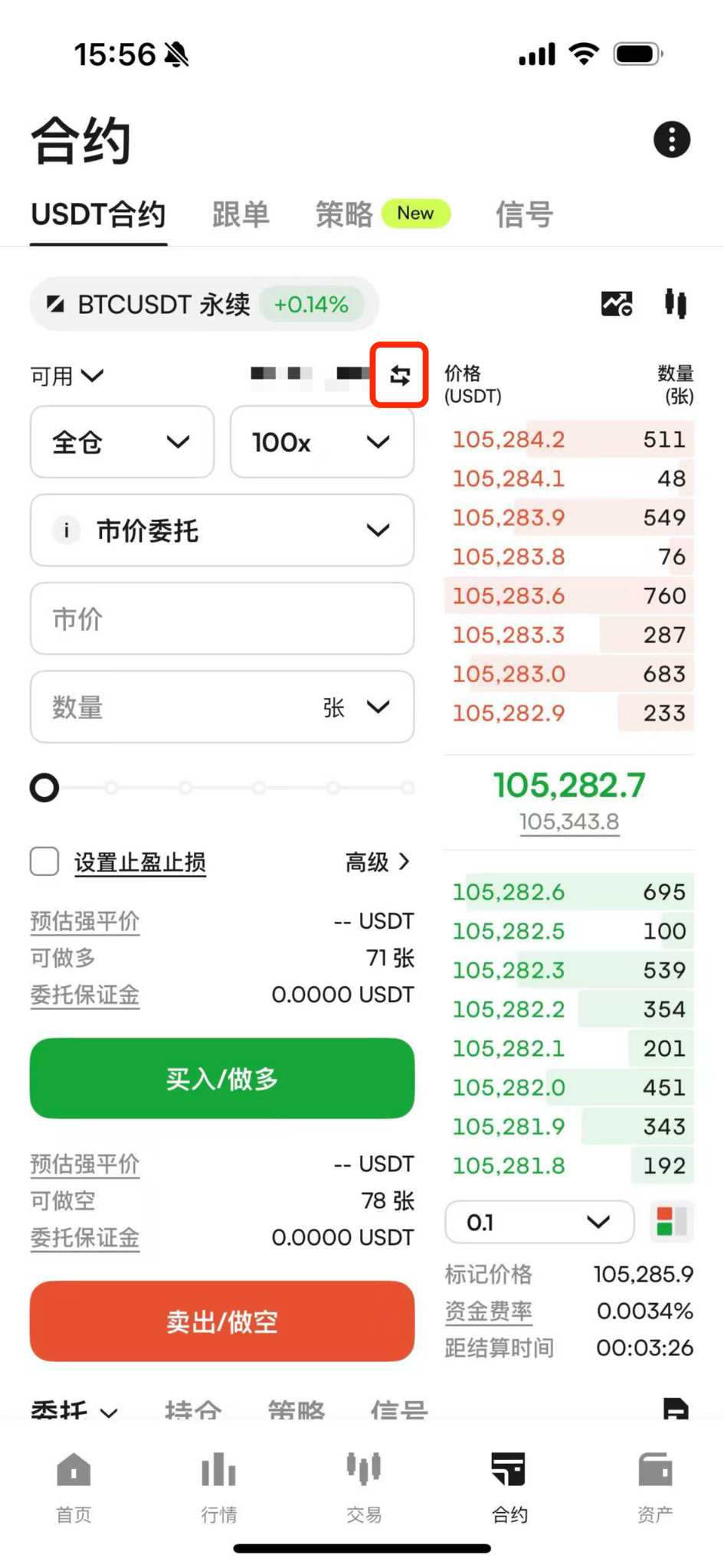Tap the transfer arrows icon beside available balance

click(400, 375)
